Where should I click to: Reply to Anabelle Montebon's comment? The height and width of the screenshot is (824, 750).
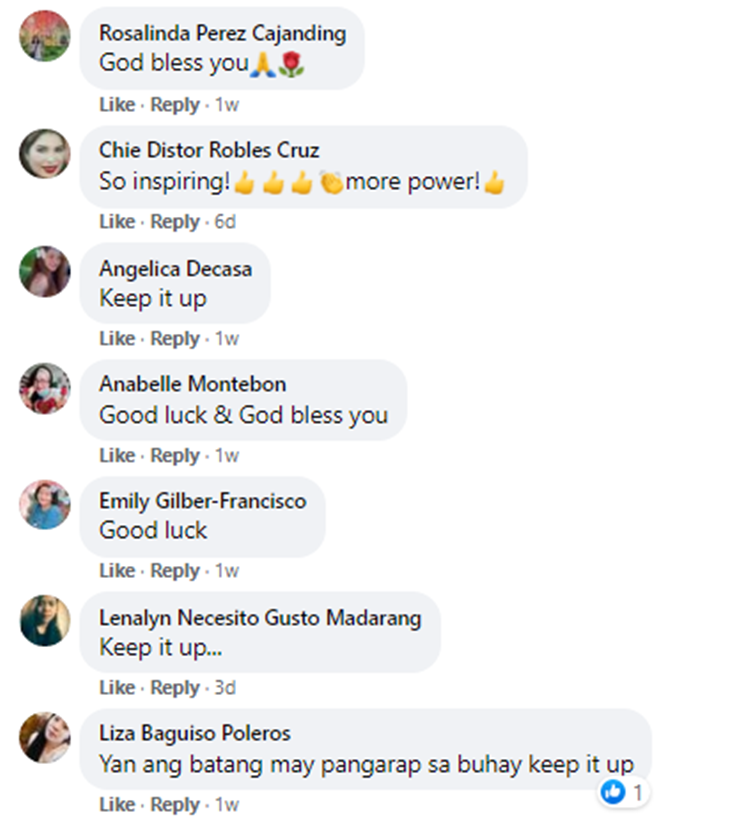(x=175, y=456)
